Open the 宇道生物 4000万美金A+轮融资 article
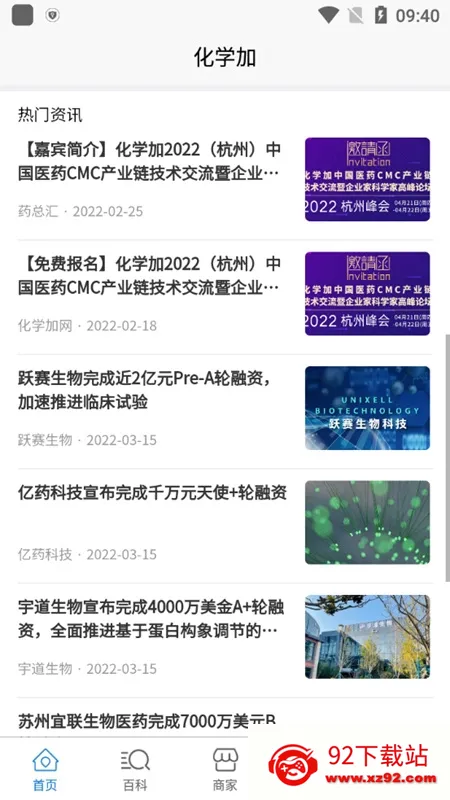The width and height of the screenshot is (450, 800). (225, 636)
